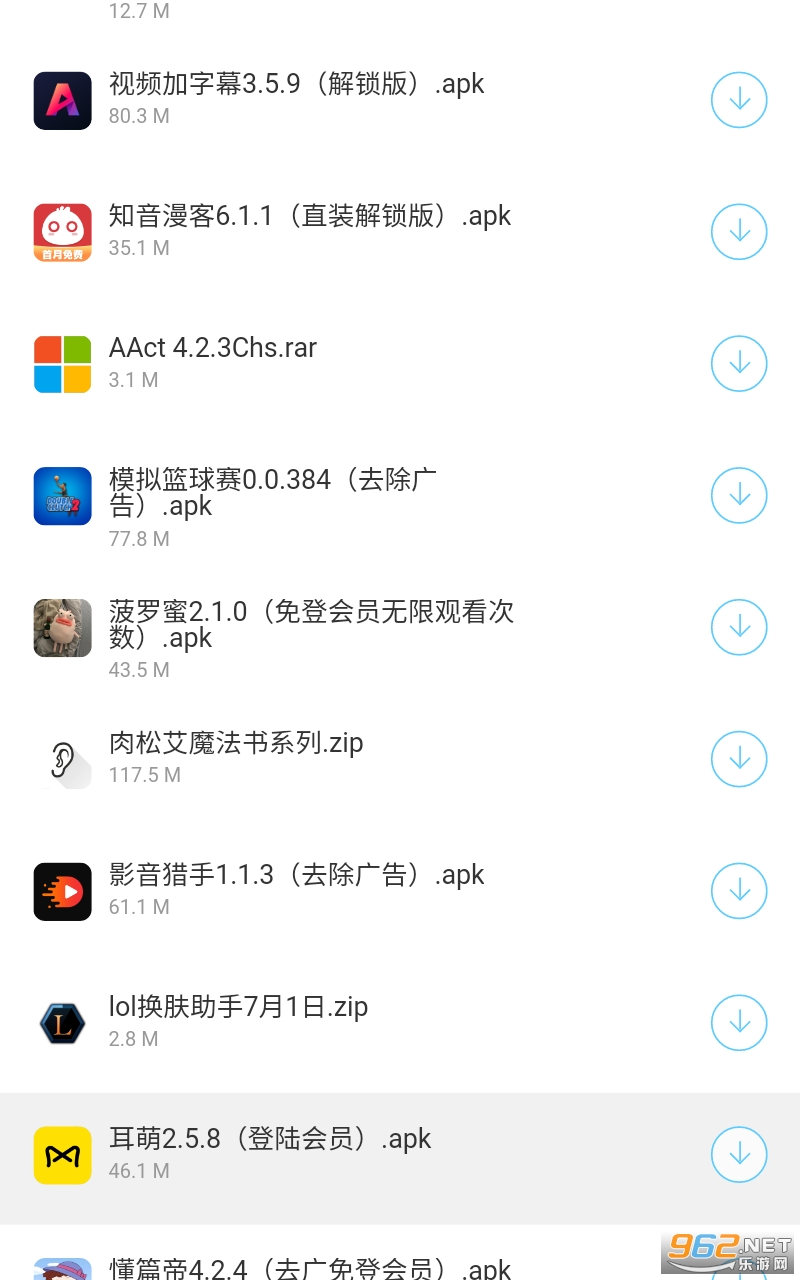This screenshot has height=1280, width=800.
Task: Open the 视频加字幕3.5.9 file row
Action: [x=296, y=86]
